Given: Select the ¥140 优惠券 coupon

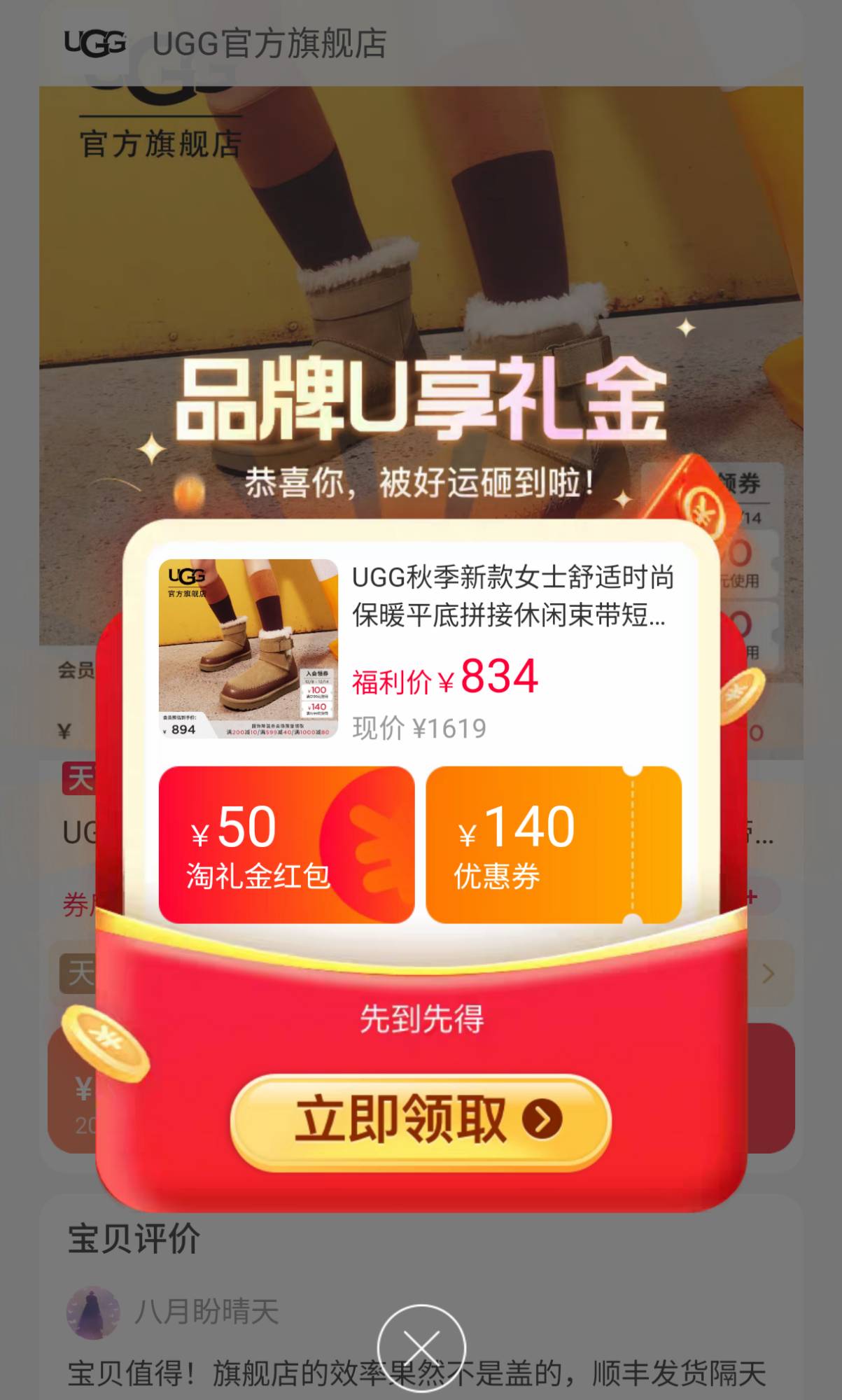Looking at the screenshot, I should tap(553, 844).
